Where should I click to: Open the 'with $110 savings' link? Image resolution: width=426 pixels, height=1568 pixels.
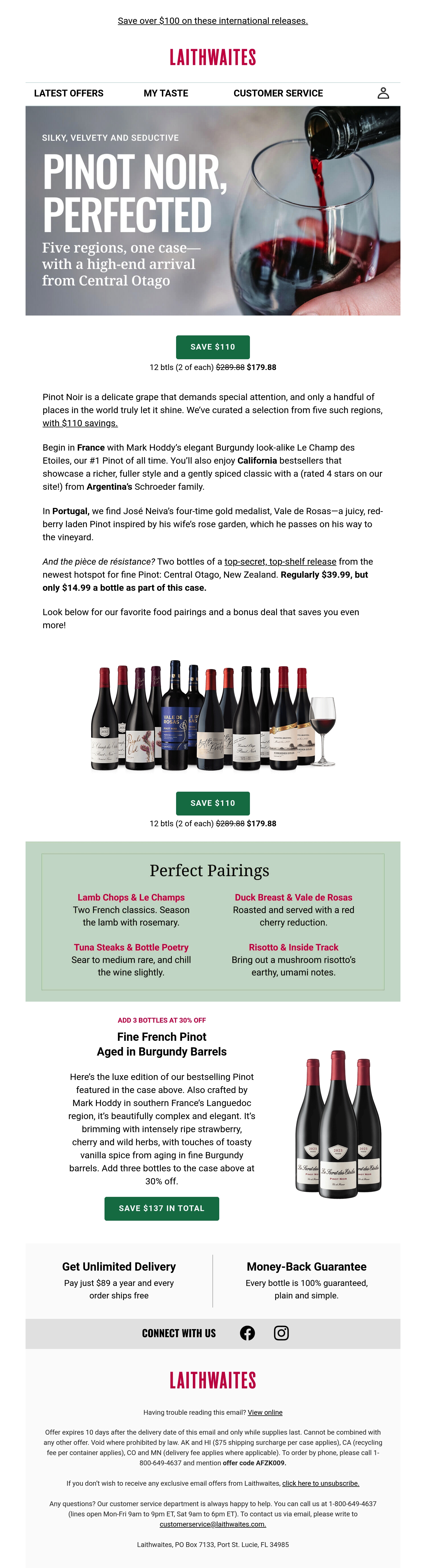[x=80, y=423]
